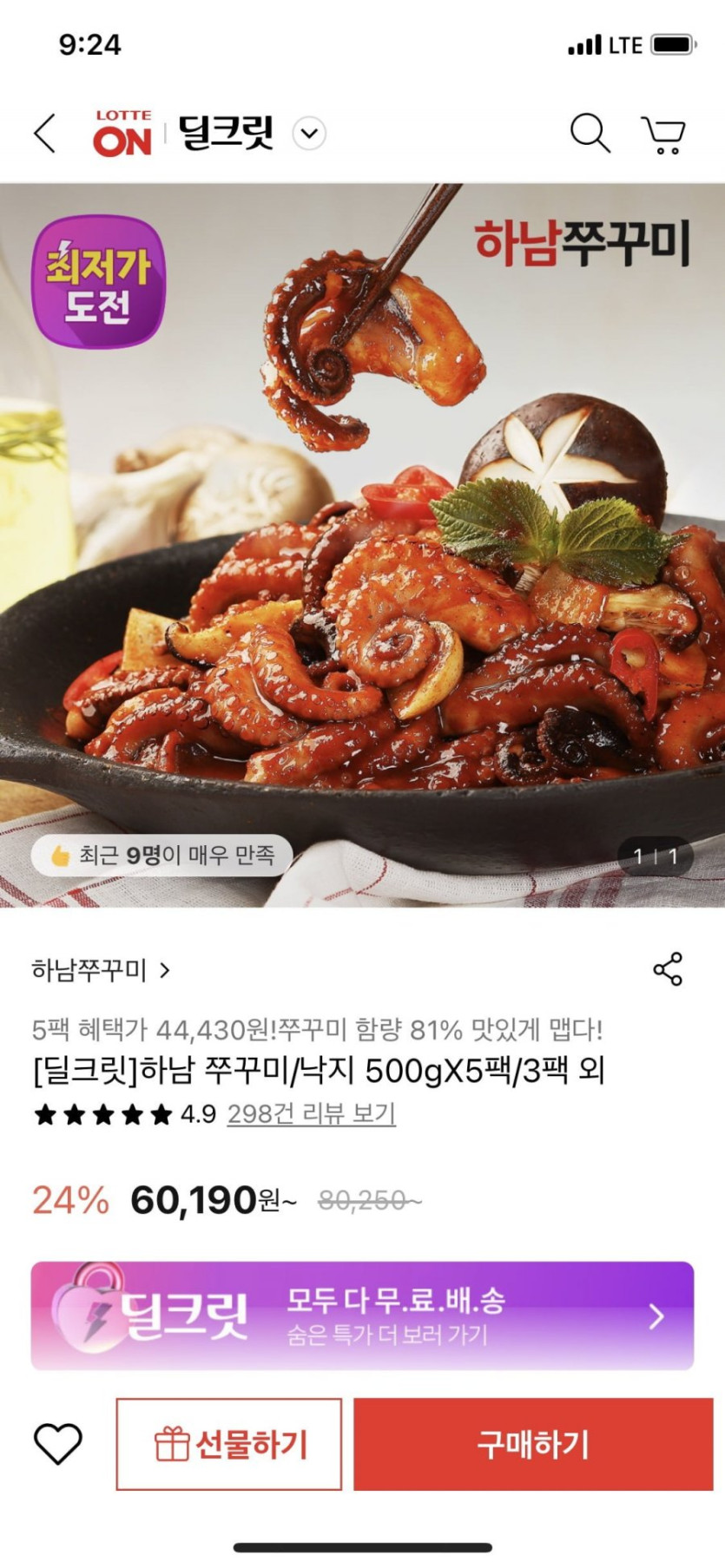Open the shopping cart
Screen dimensions: 725x1568
pos(664,134)
